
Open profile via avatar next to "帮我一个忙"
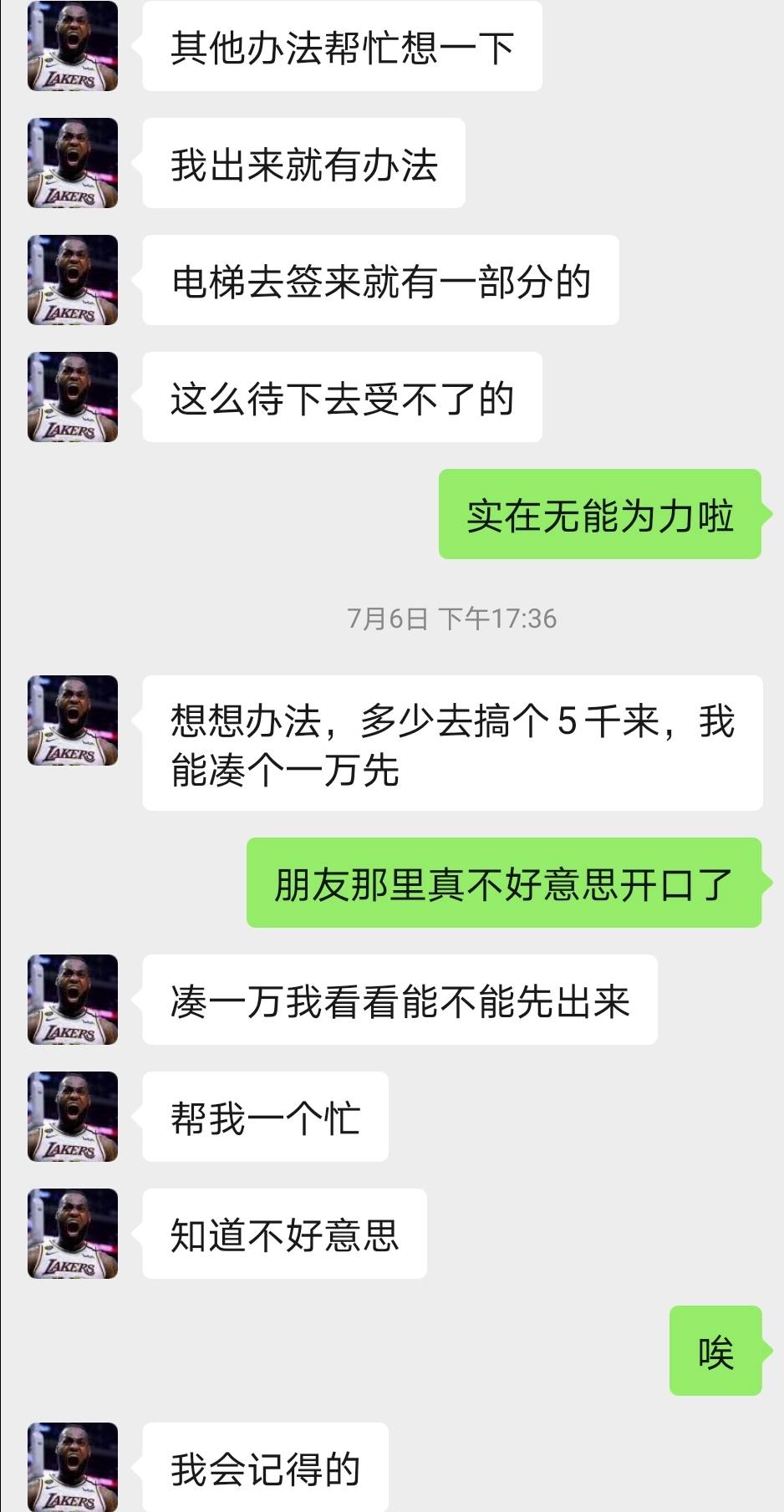pos(73,1117)
